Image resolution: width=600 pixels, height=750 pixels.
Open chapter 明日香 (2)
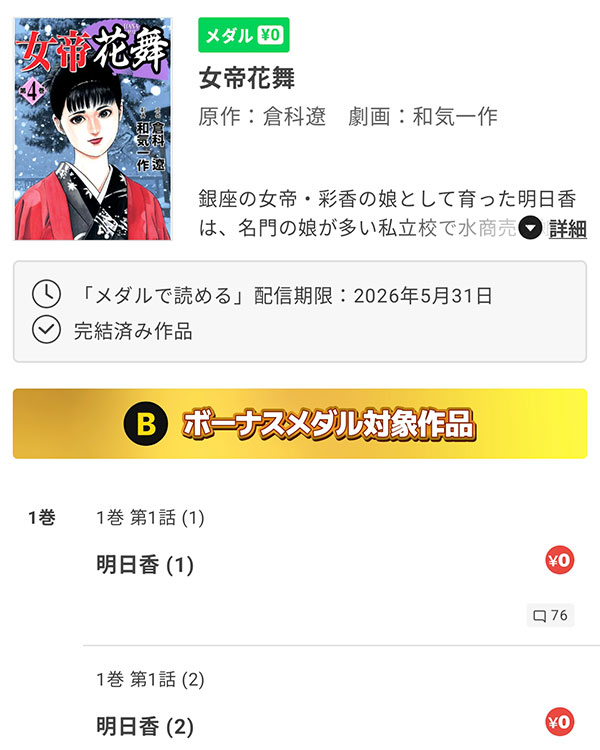(145, 726)
